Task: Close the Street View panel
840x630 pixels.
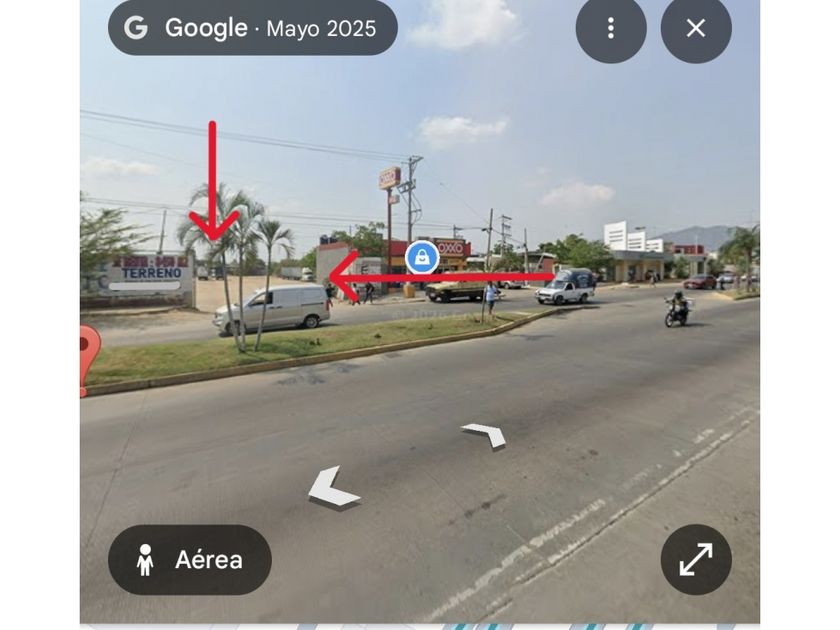Action: (x=696, y=28)
